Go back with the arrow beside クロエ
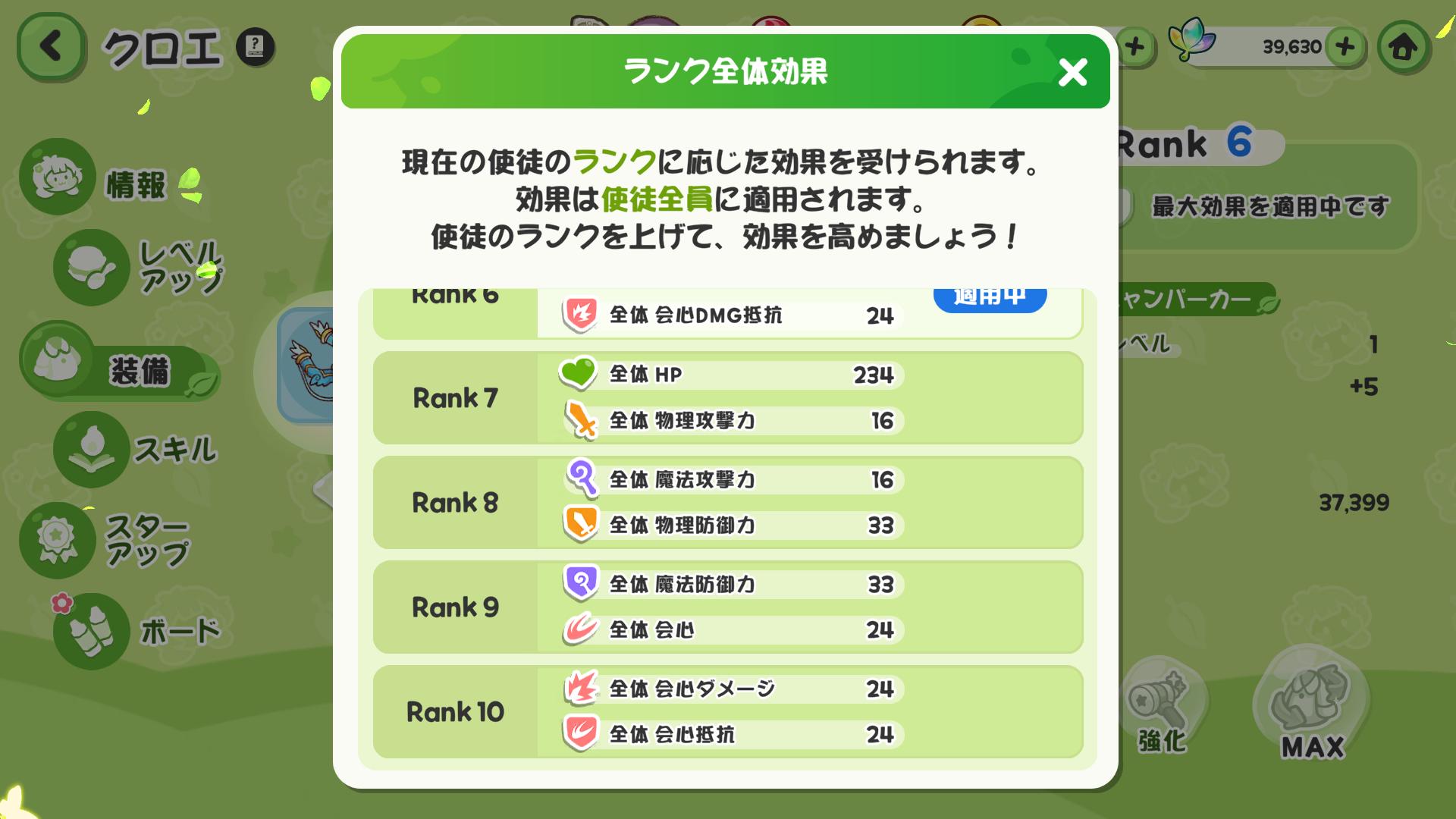Image resolution: width=1456 pixels, height=819 pixels. click(51, 47)
